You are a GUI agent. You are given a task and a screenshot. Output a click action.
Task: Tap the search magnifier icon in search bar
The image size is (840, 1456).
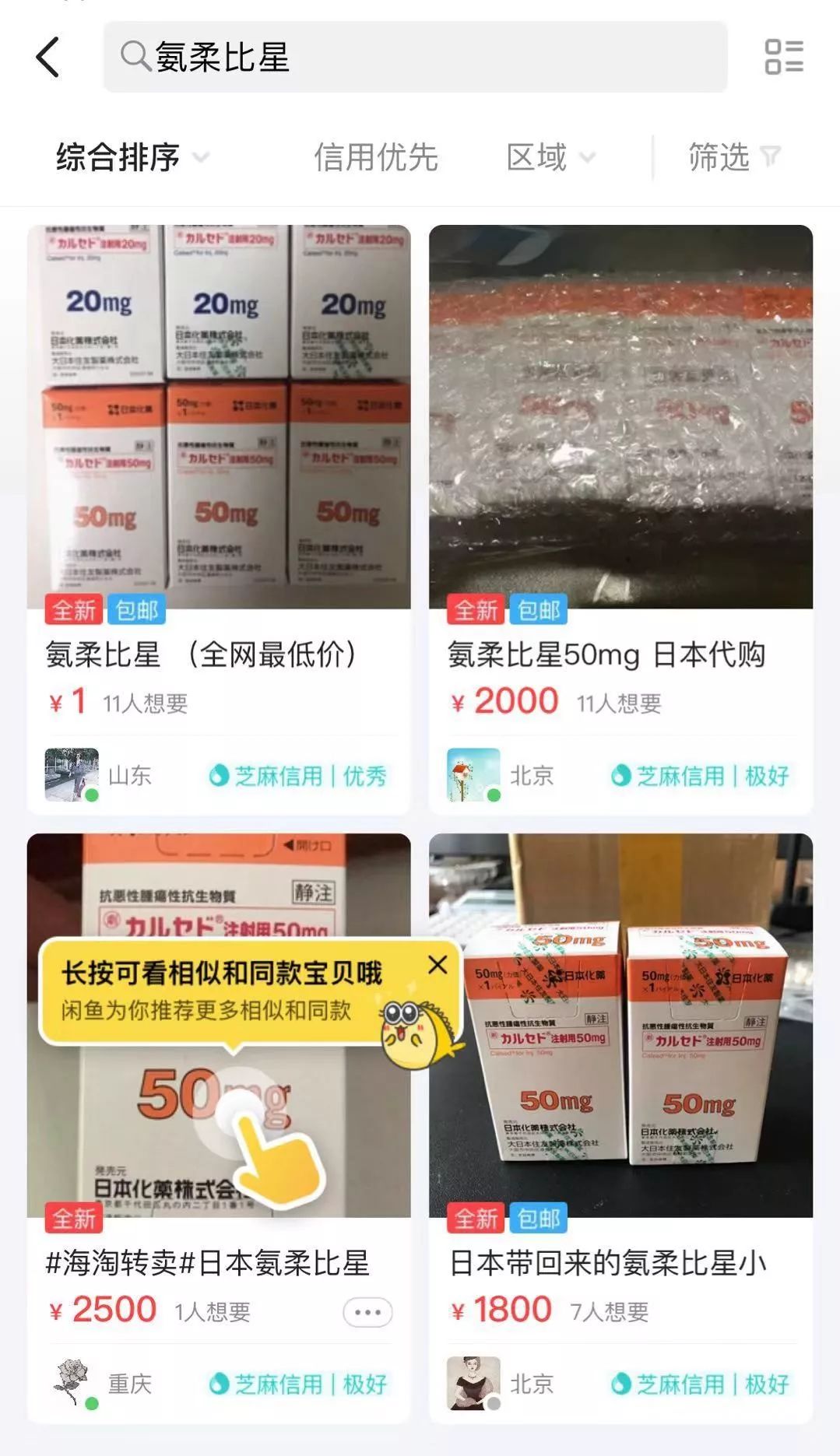138,58
